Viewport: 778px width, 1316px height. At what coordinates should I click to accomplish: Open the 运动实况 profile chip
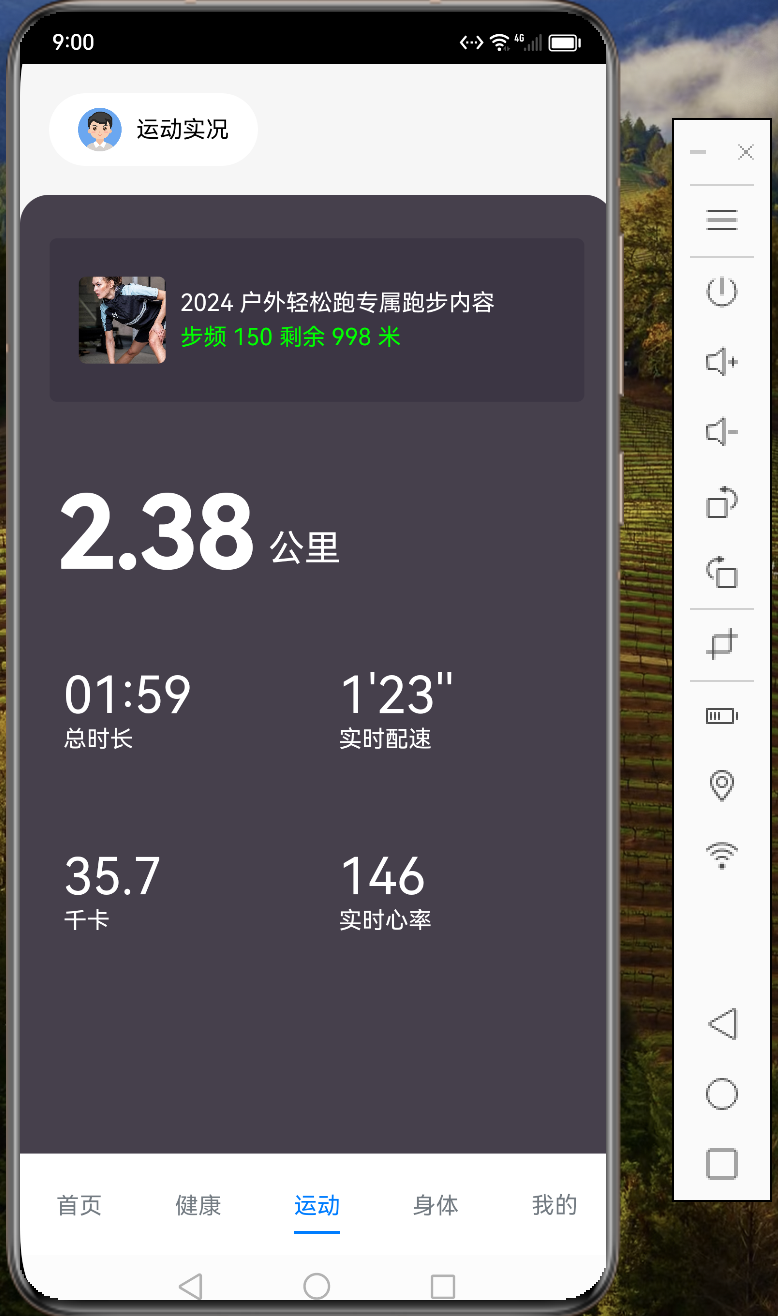click(153, 129)
